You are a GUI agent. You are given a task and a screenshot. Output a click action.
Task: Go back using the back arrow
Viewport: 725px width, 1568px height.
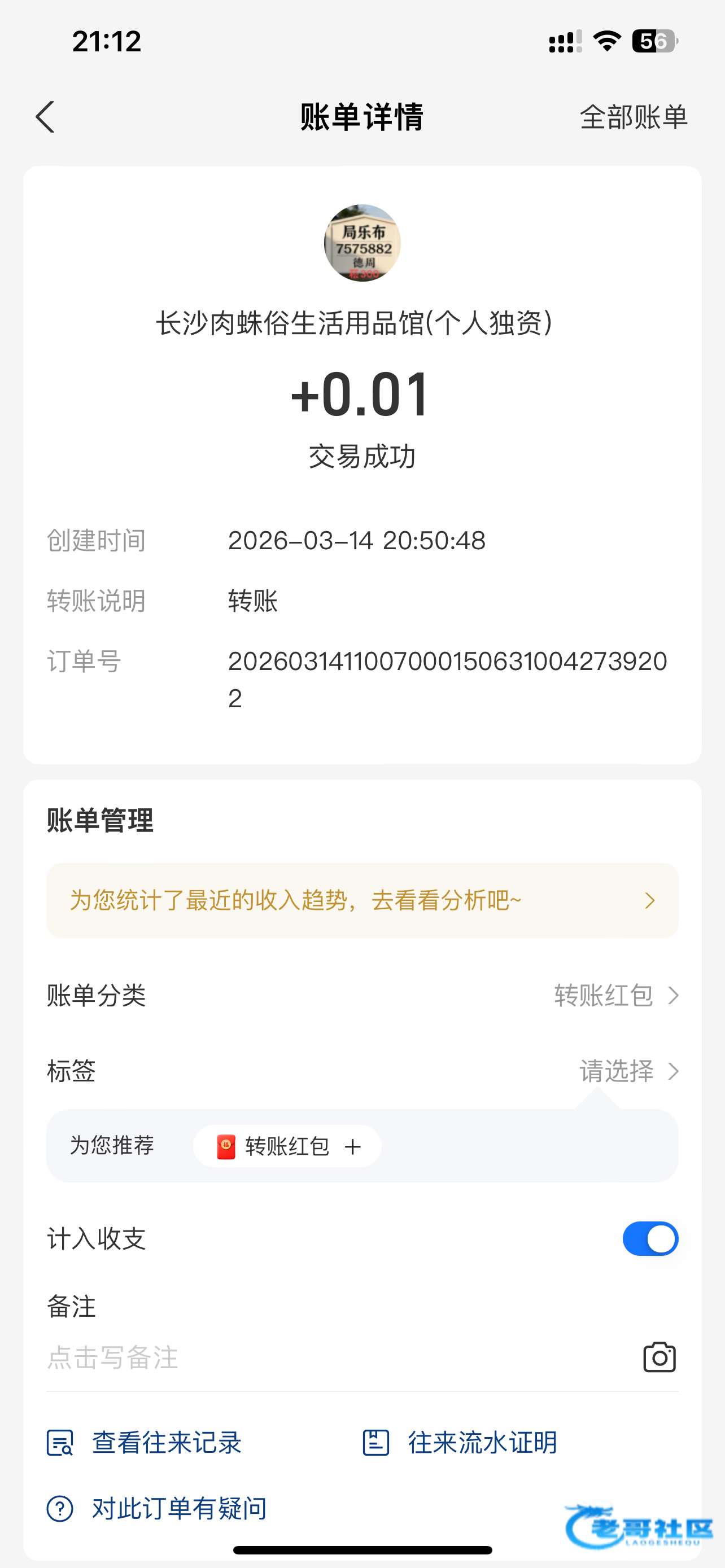pyautogui.click(x=46, y=116)
